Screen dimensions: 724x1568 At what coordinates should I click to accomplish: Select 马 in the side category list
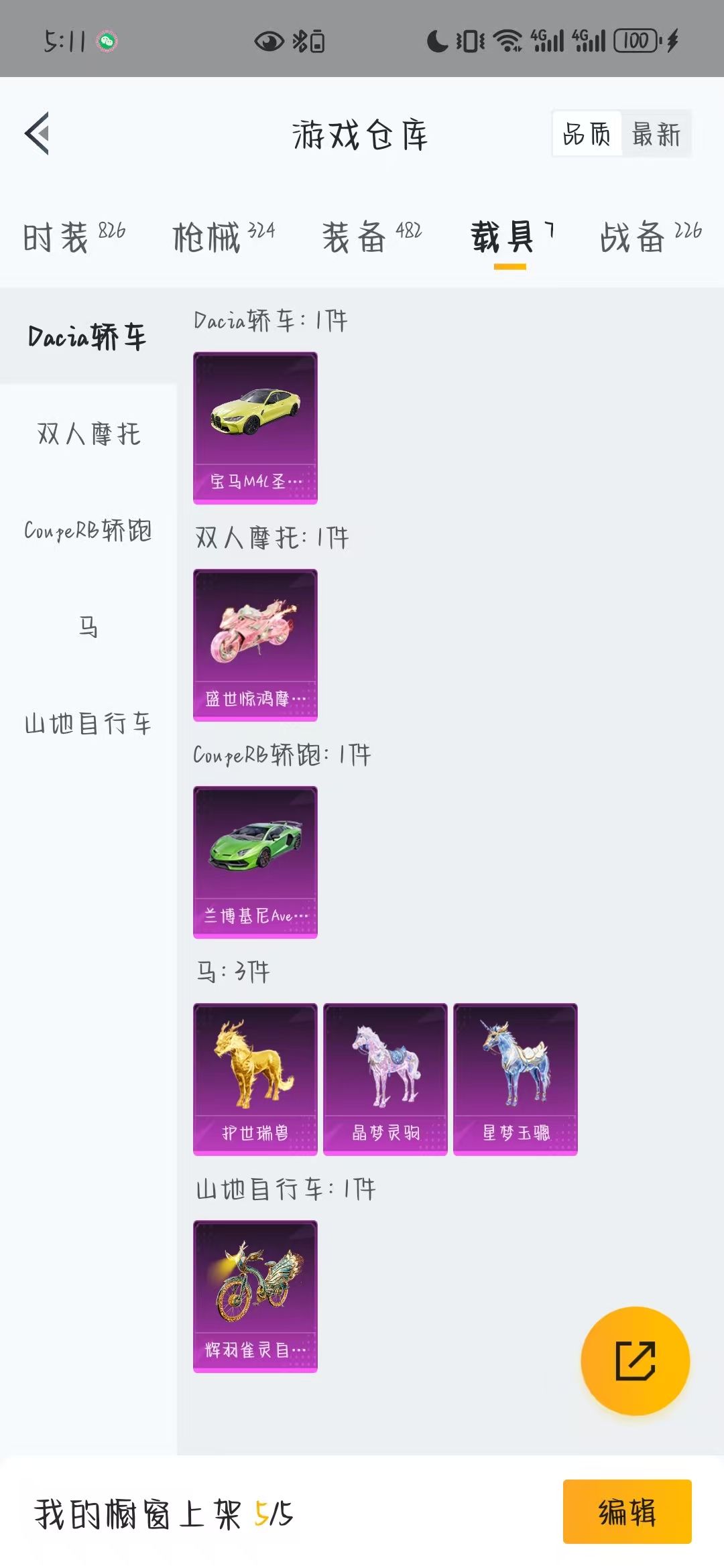click(x=88, y=627)
